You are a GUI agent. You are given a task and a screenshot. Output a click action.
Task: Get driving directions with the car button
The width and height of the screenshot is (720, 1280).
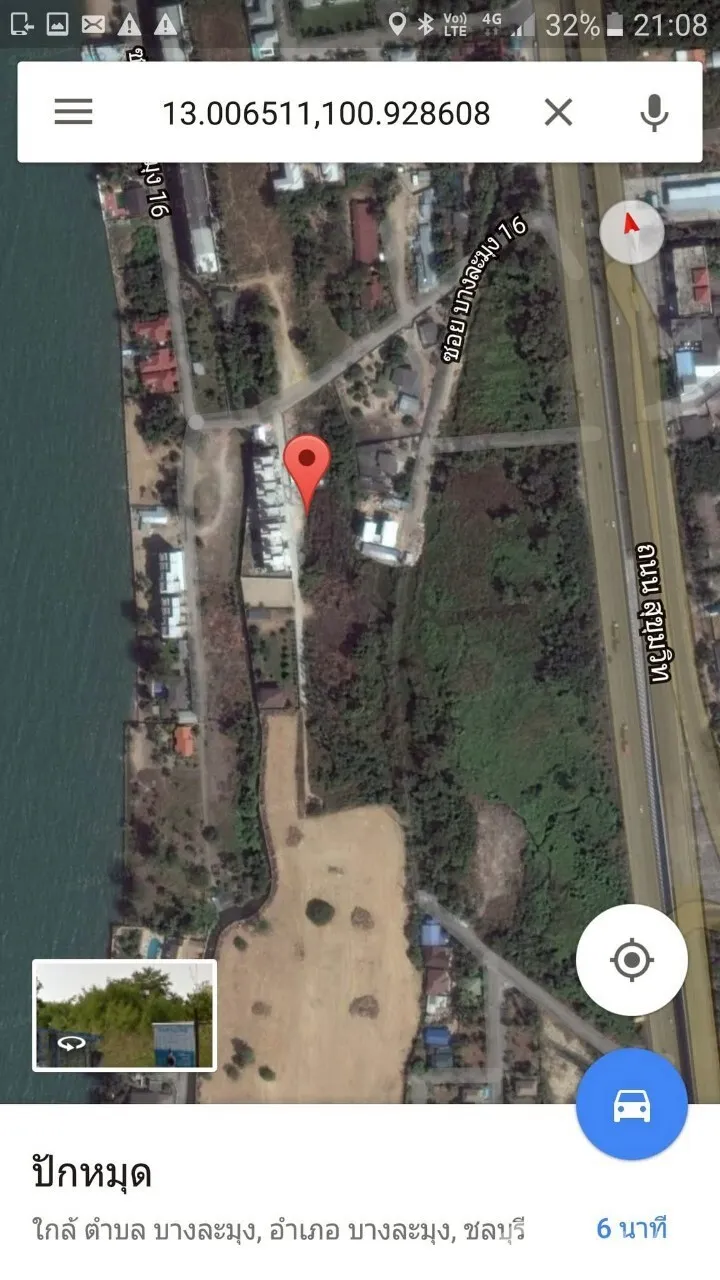pos(631,1105)
